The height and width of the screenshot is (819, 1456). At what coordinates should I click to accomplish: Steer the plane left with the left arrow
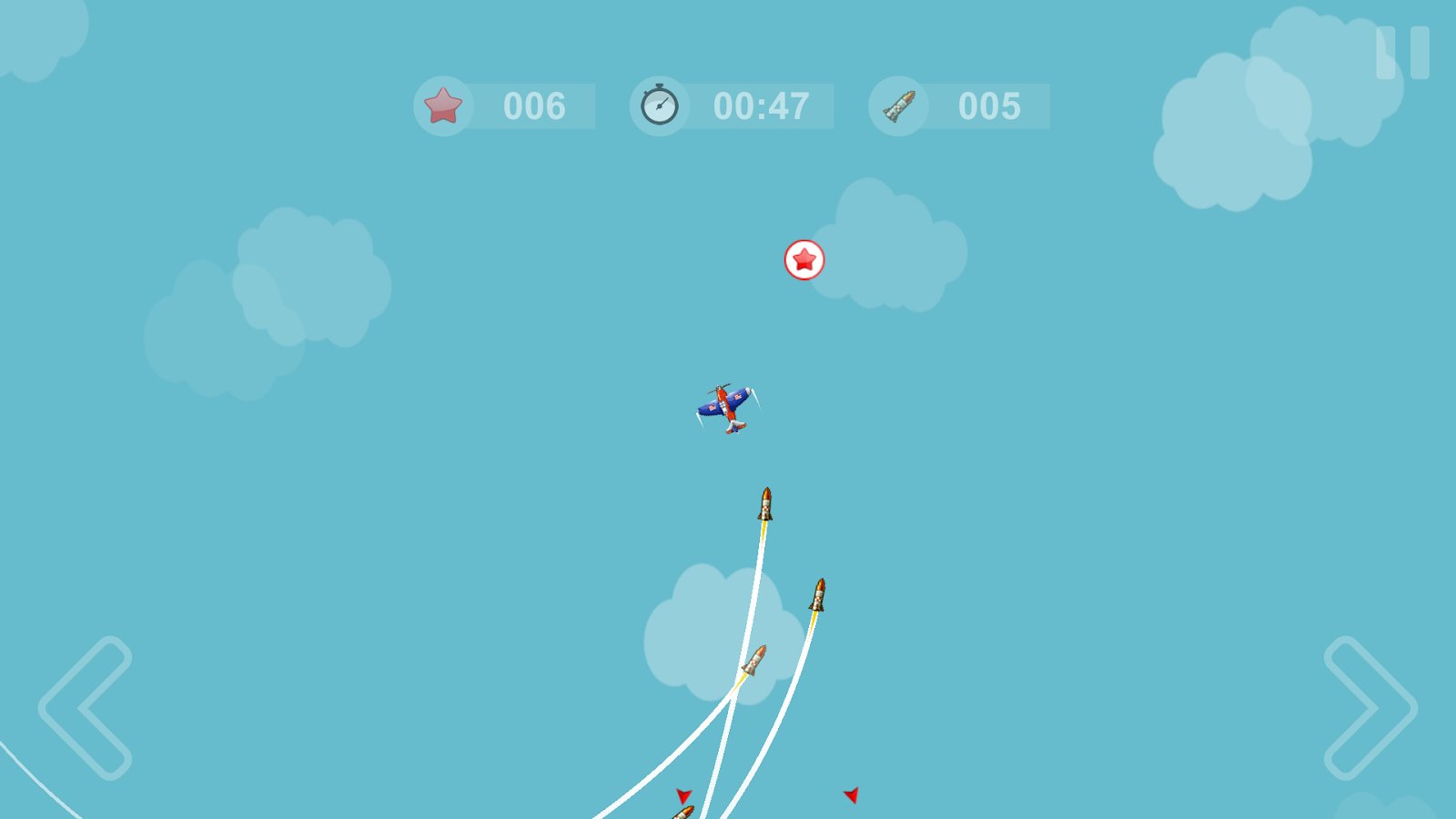(x=86, y=708)
